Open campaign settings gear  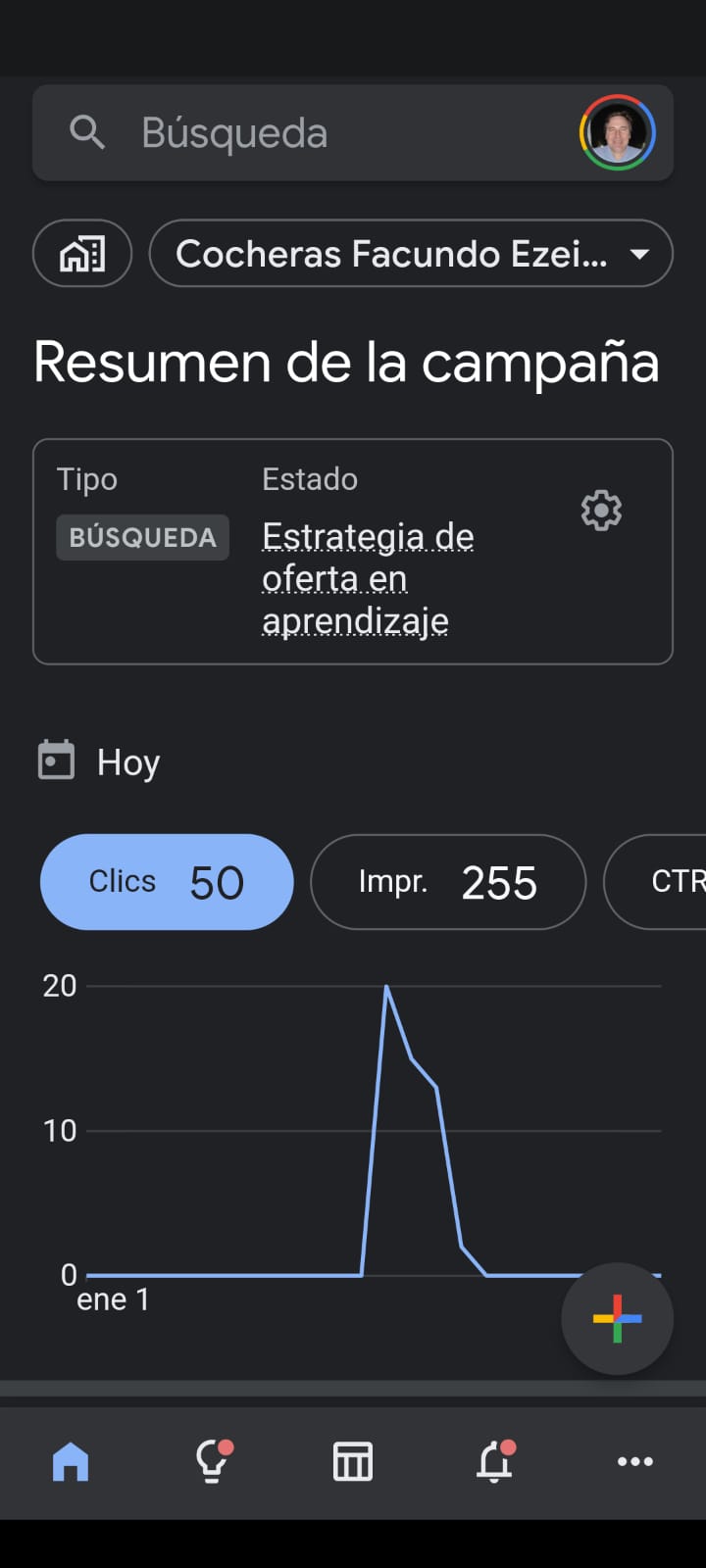[x=601, y=511]
